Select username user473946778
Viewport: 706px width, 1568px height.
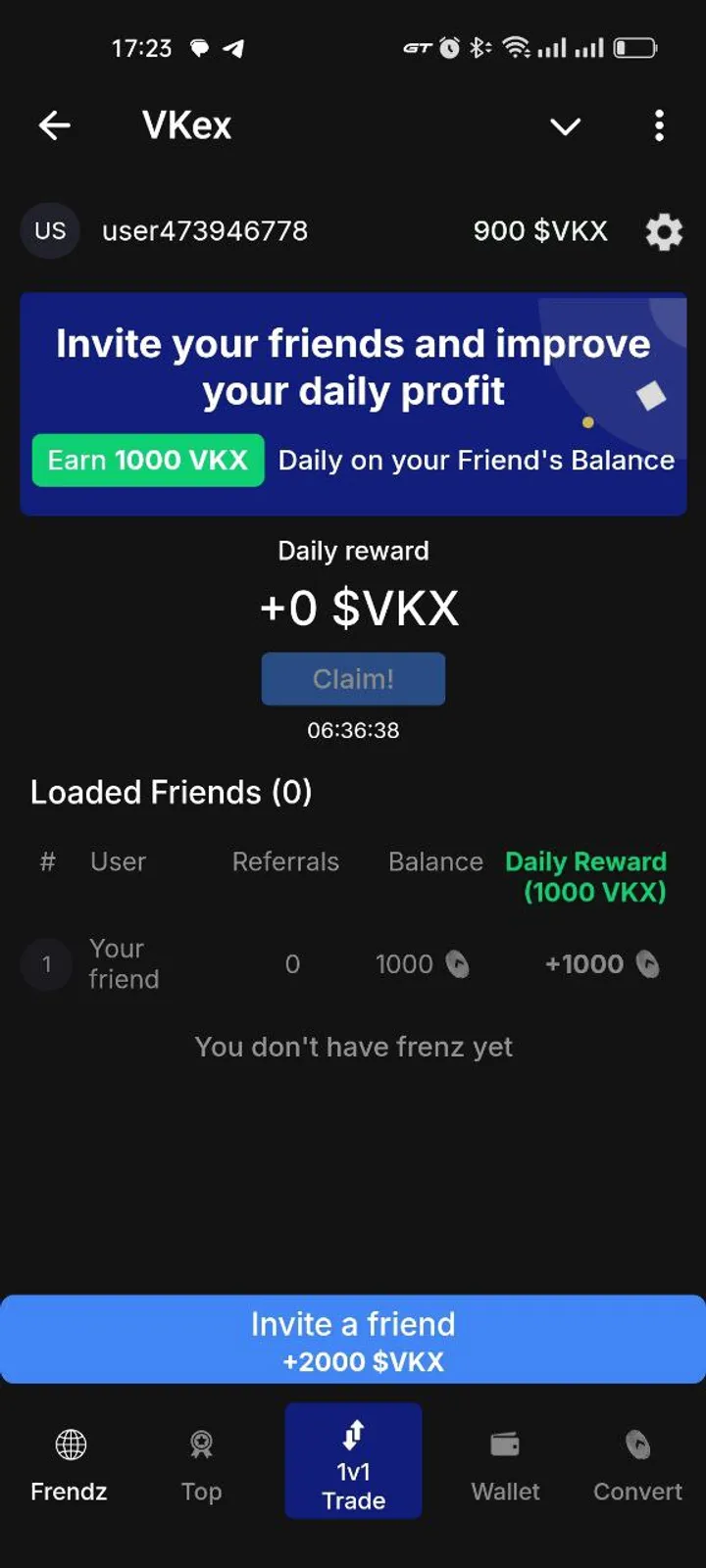(x=205, y=230)
